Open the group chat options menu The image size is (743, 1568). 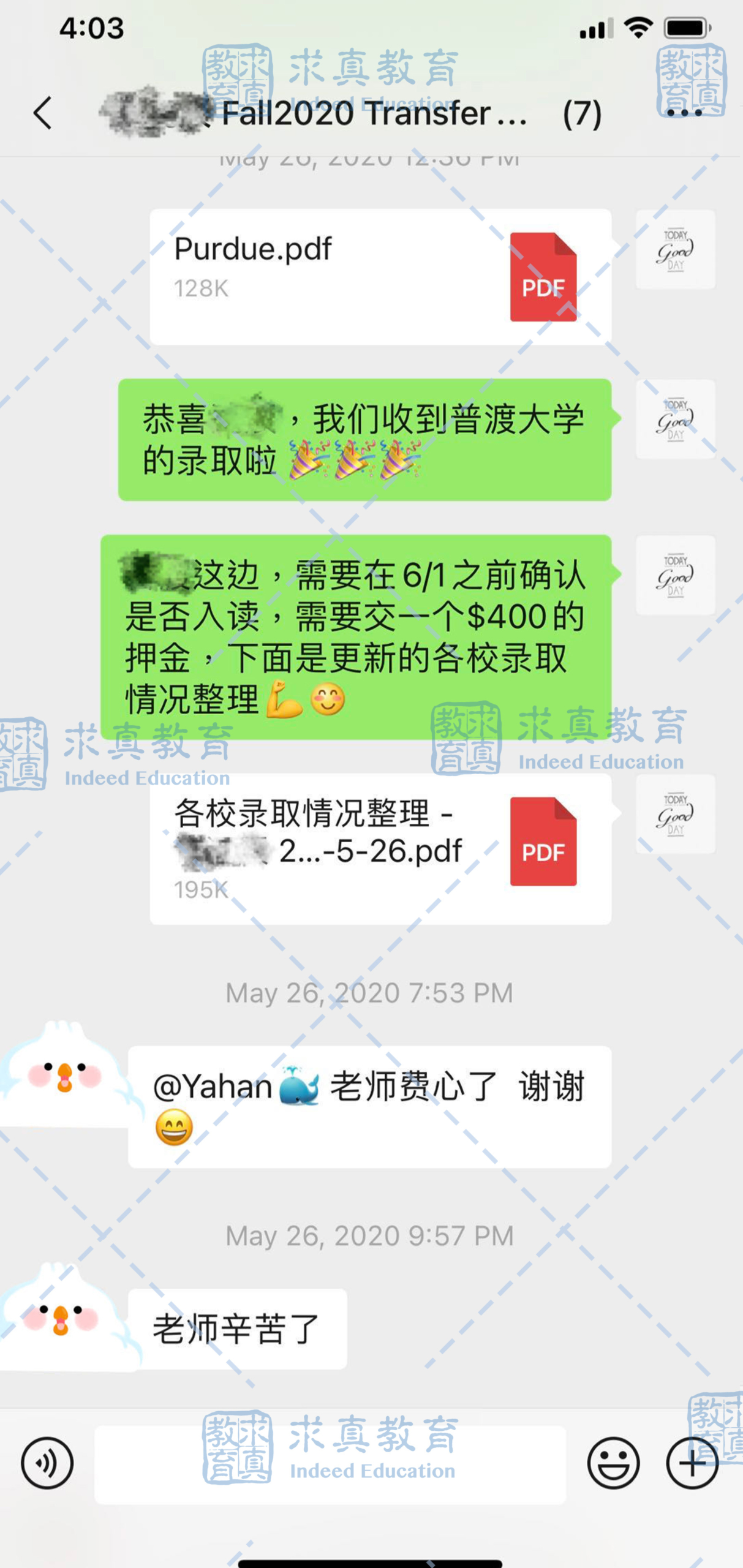(x=684, y=113)
